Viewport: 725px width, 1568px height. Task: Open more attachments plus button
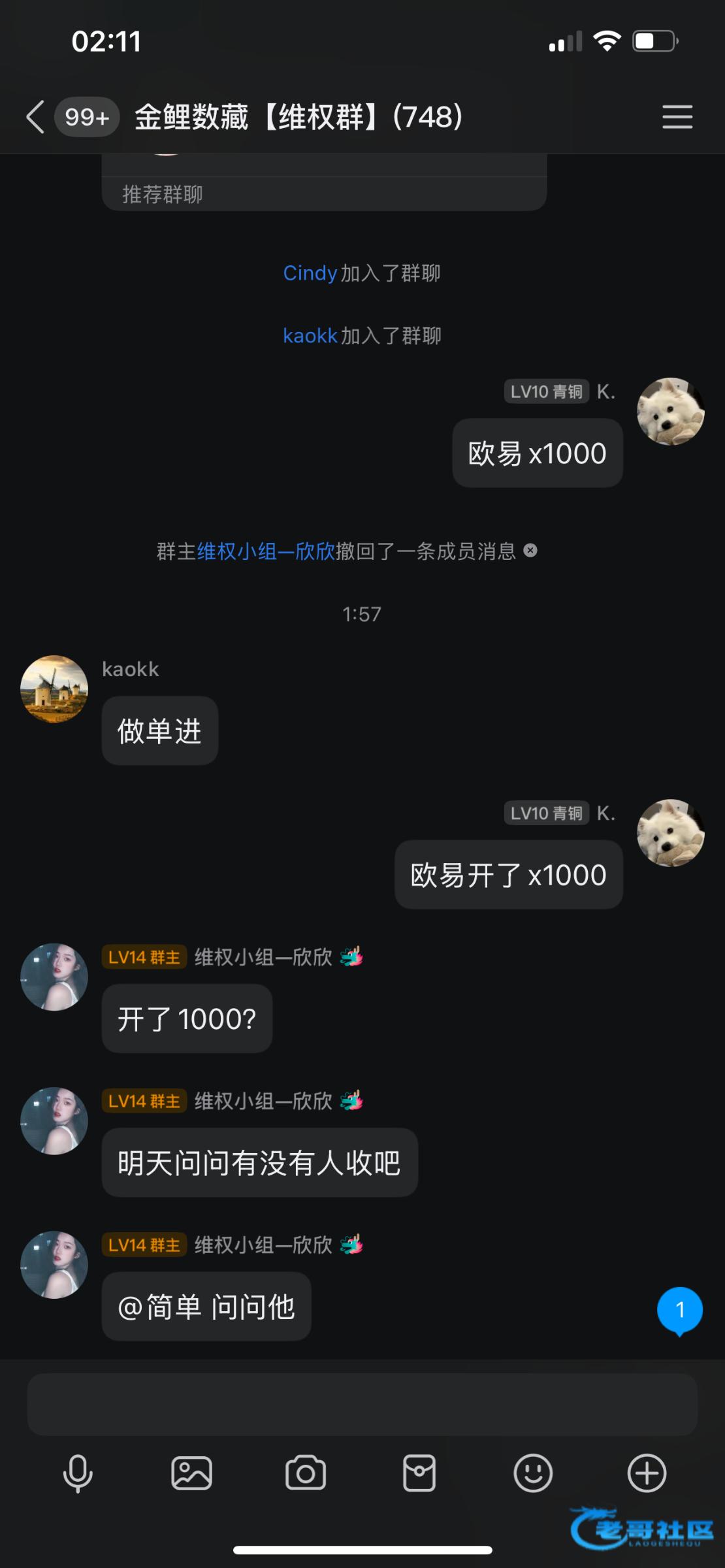pos(647,1474)
